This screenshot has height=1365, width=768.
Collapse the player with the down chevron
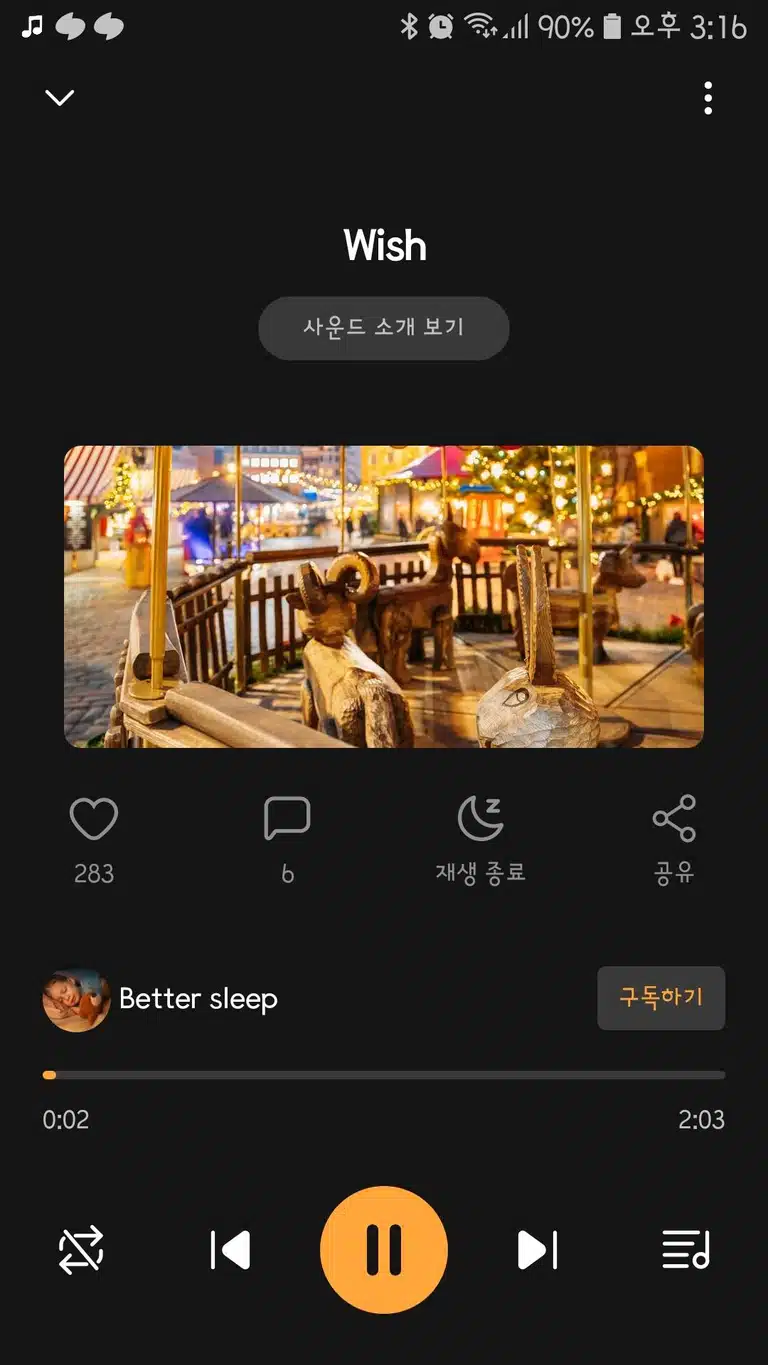(x=60, y=98)
